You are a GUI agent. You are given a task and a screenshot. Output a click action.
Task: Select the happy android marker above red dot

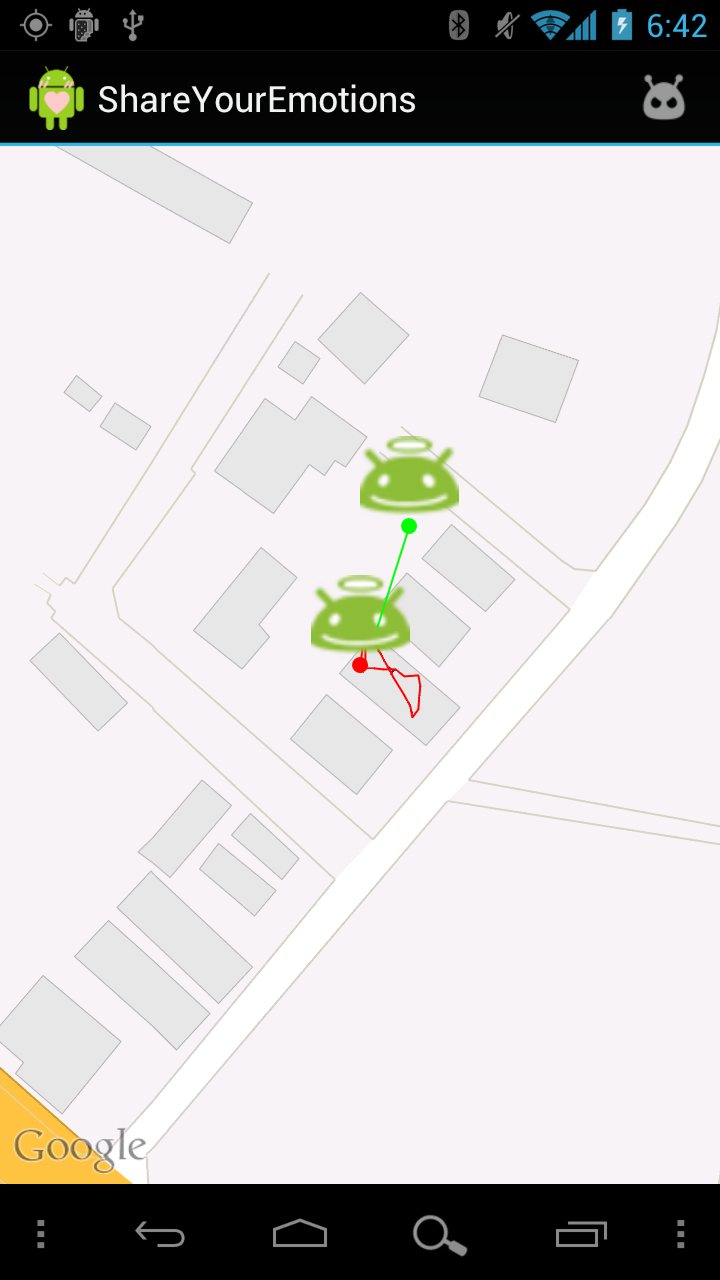[x=360, y=614]
